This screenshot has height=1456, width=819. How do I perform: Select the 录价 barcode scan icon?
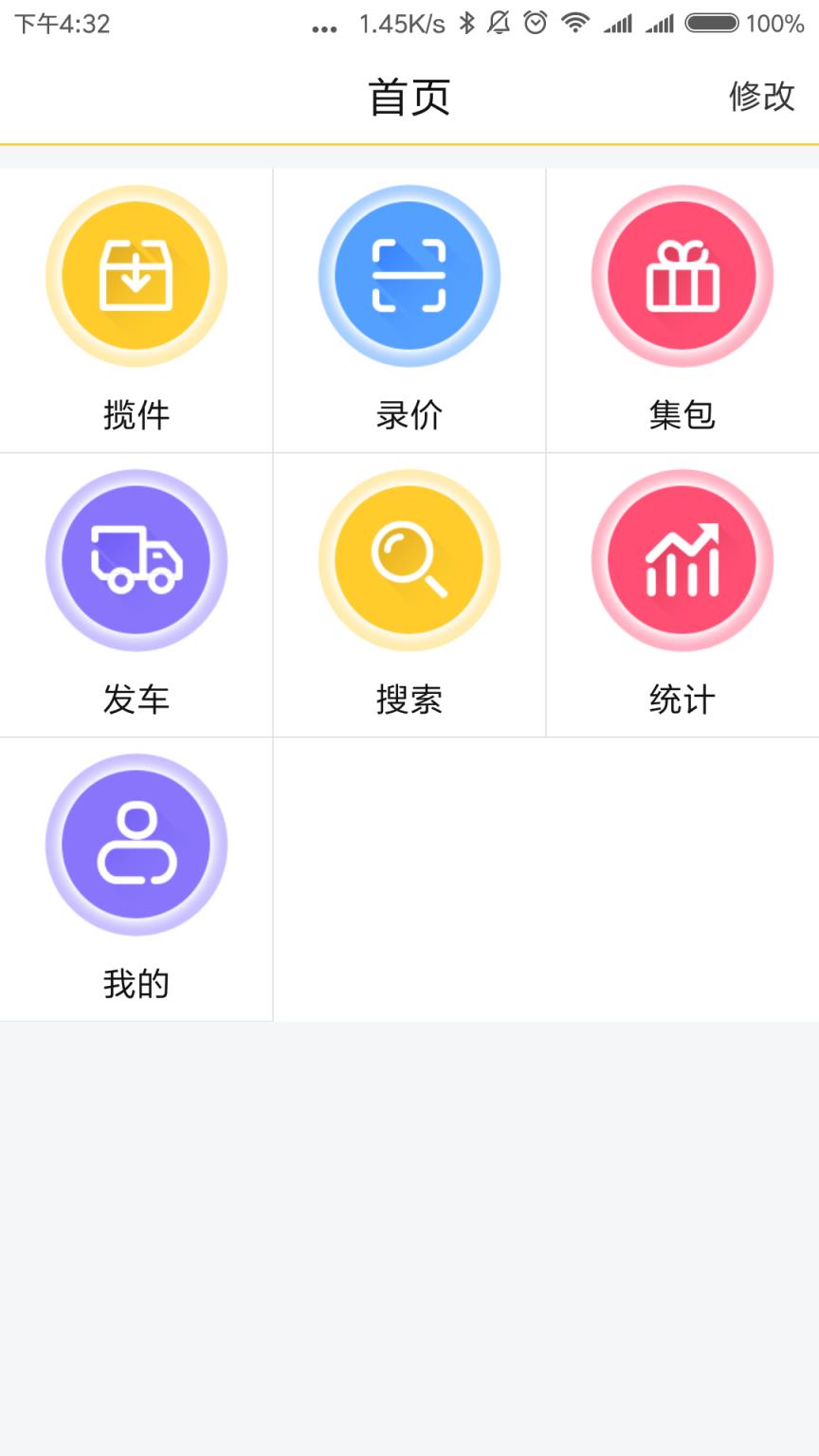(x=409, y=275)
